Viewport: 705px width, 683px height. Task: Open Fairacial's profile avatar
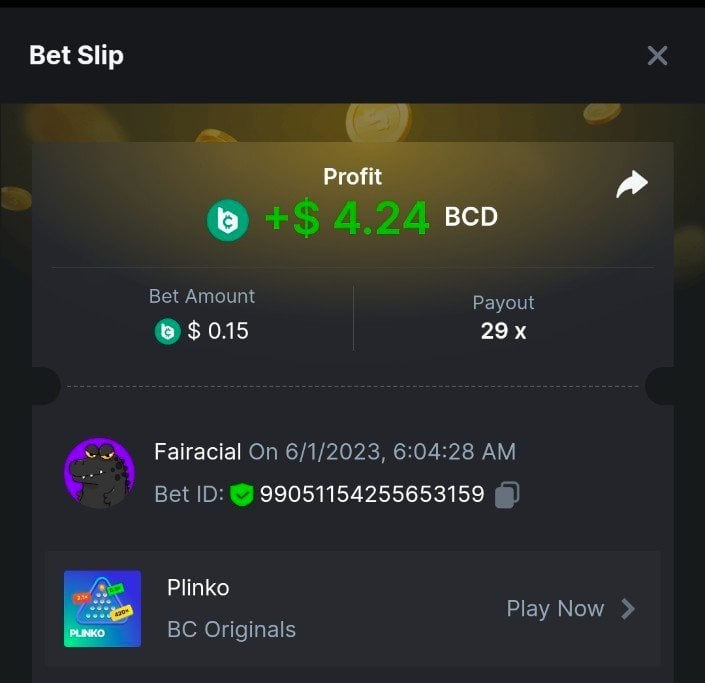(99, 473)
